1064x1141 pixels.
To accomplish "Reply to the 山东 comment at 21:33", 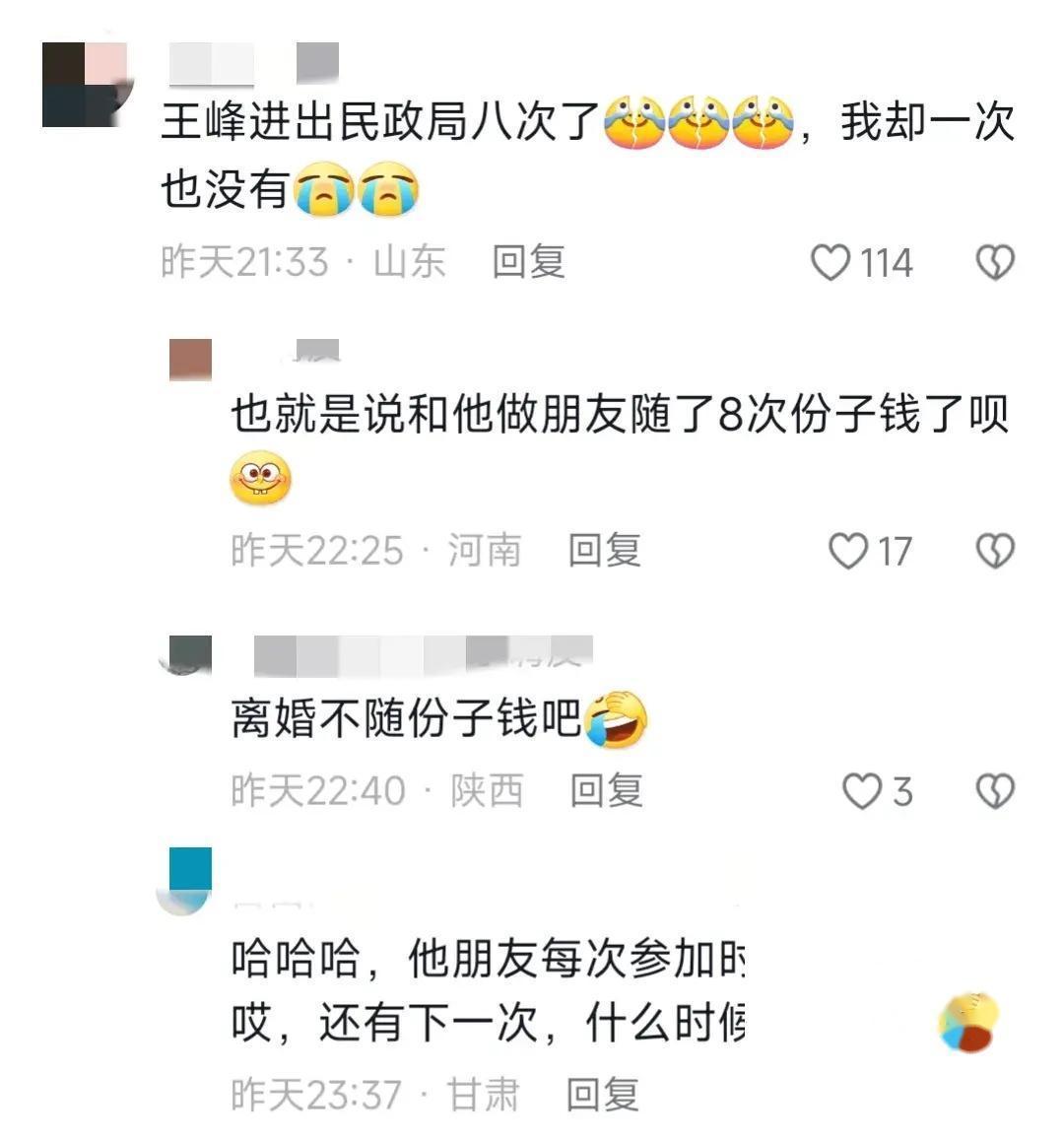I will coord(528,262).
